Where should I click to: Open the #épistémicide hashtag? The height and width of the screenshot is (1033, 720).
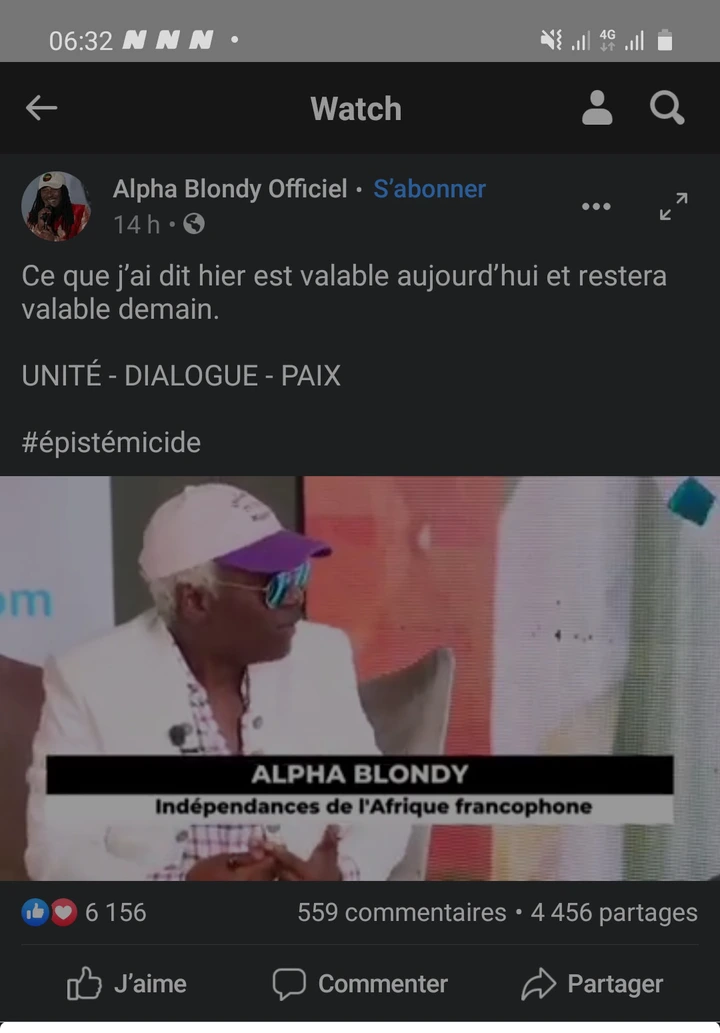point(111,442)
